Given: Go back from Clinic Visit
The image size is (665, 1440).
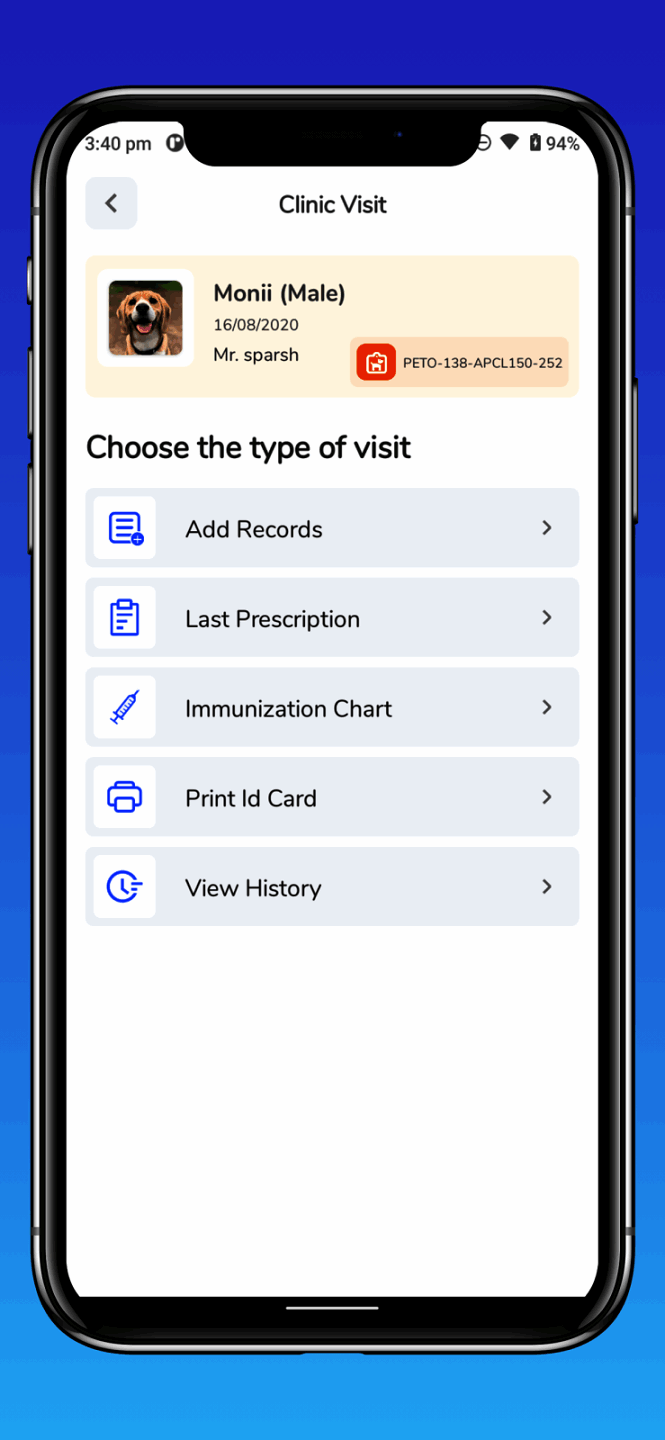Looking at the screenshot, I should (x=111, y=204).
